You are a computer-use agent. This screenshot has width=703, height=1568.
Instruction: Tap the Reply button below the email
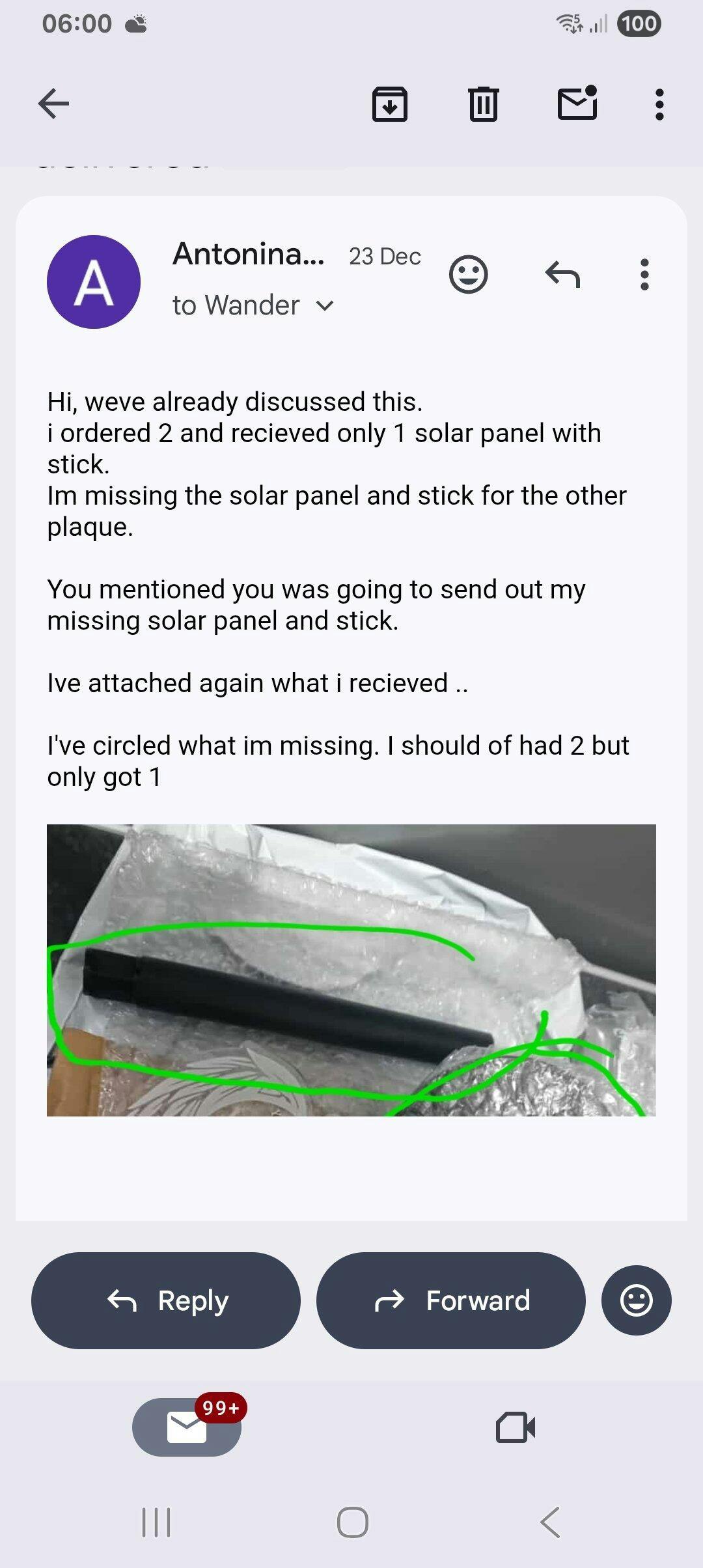coord(166,1300)
